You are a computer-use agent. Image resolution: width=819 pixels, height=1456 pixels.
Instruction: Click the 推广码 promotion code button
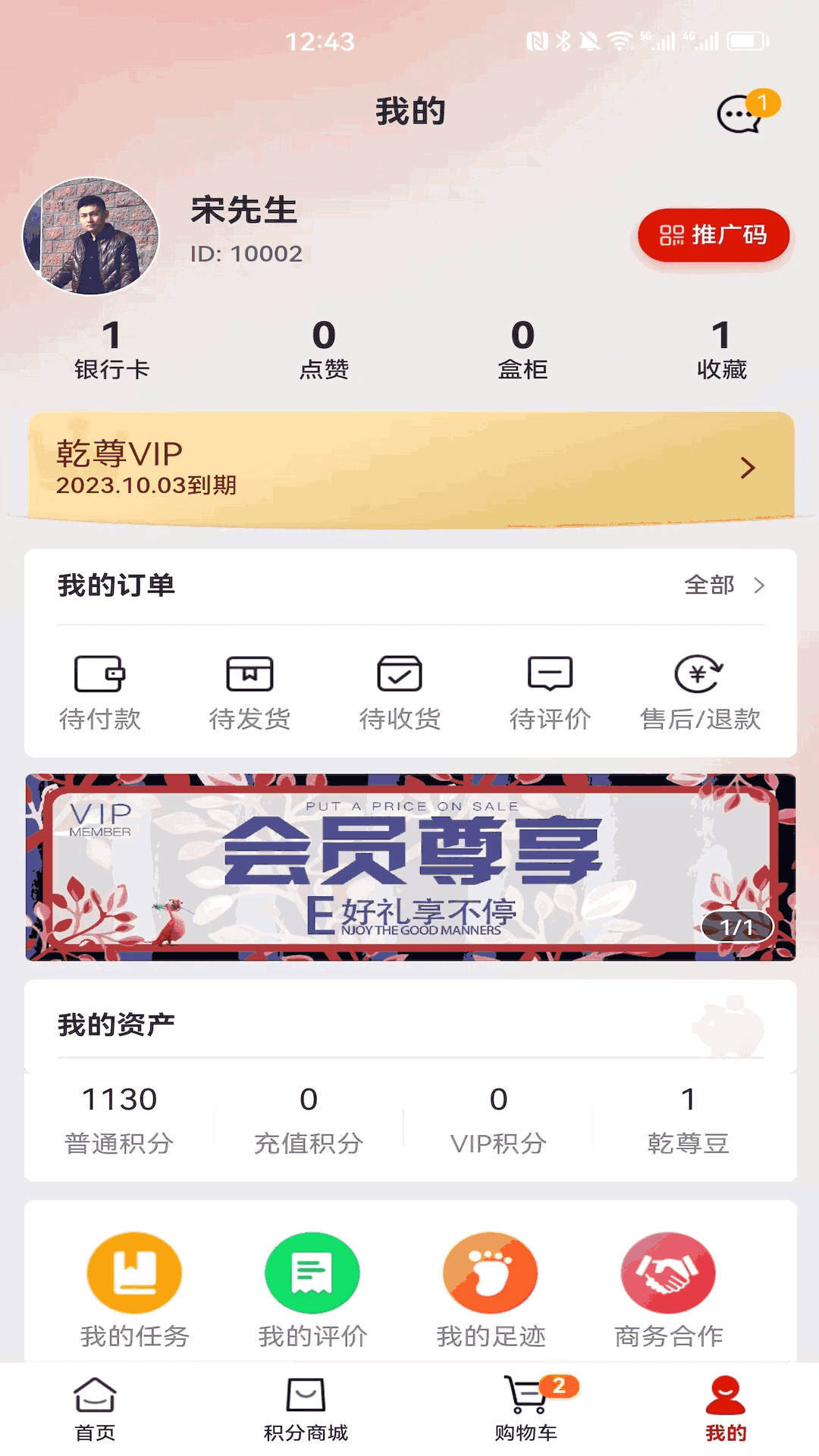click(x=714, y=236)
